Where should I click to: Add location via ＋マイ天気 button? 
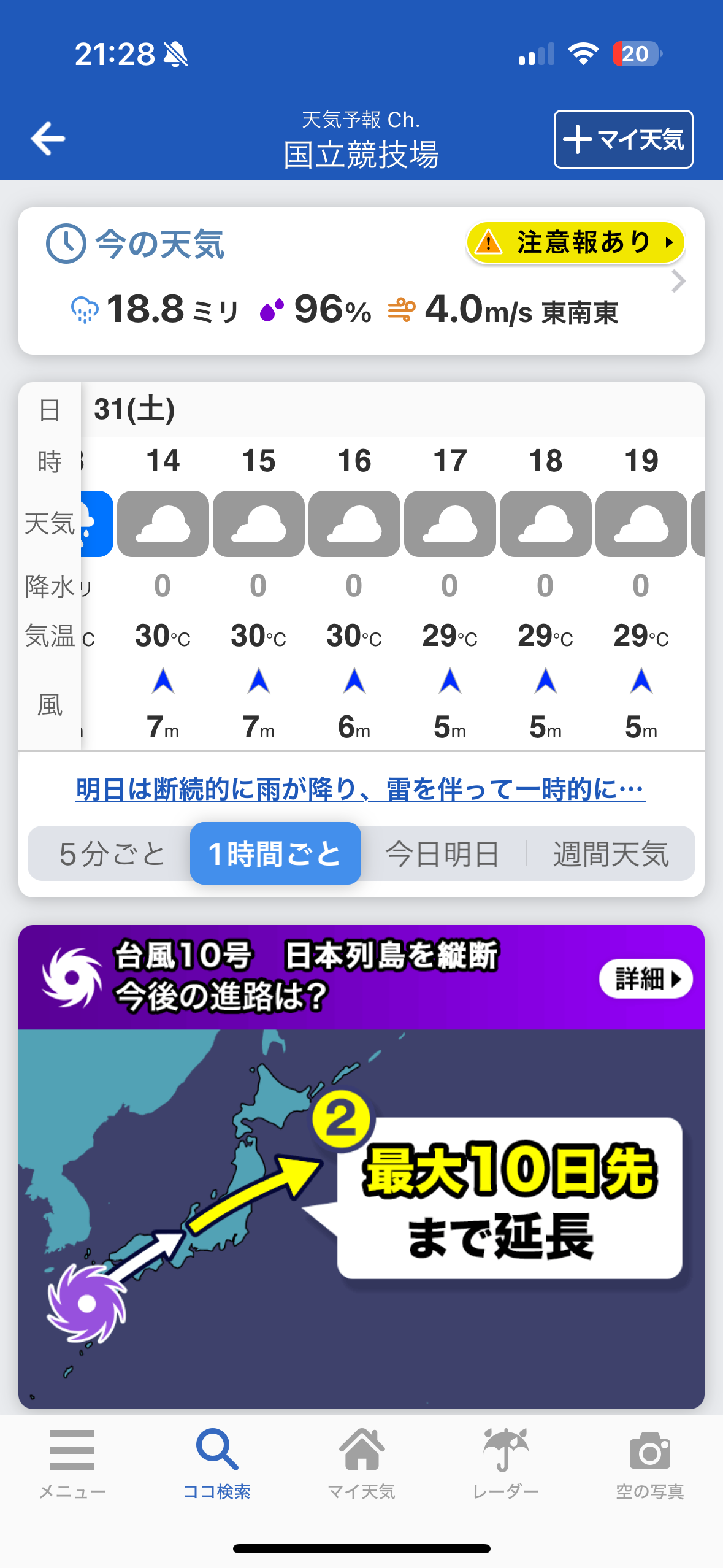(x=623, y=139)
